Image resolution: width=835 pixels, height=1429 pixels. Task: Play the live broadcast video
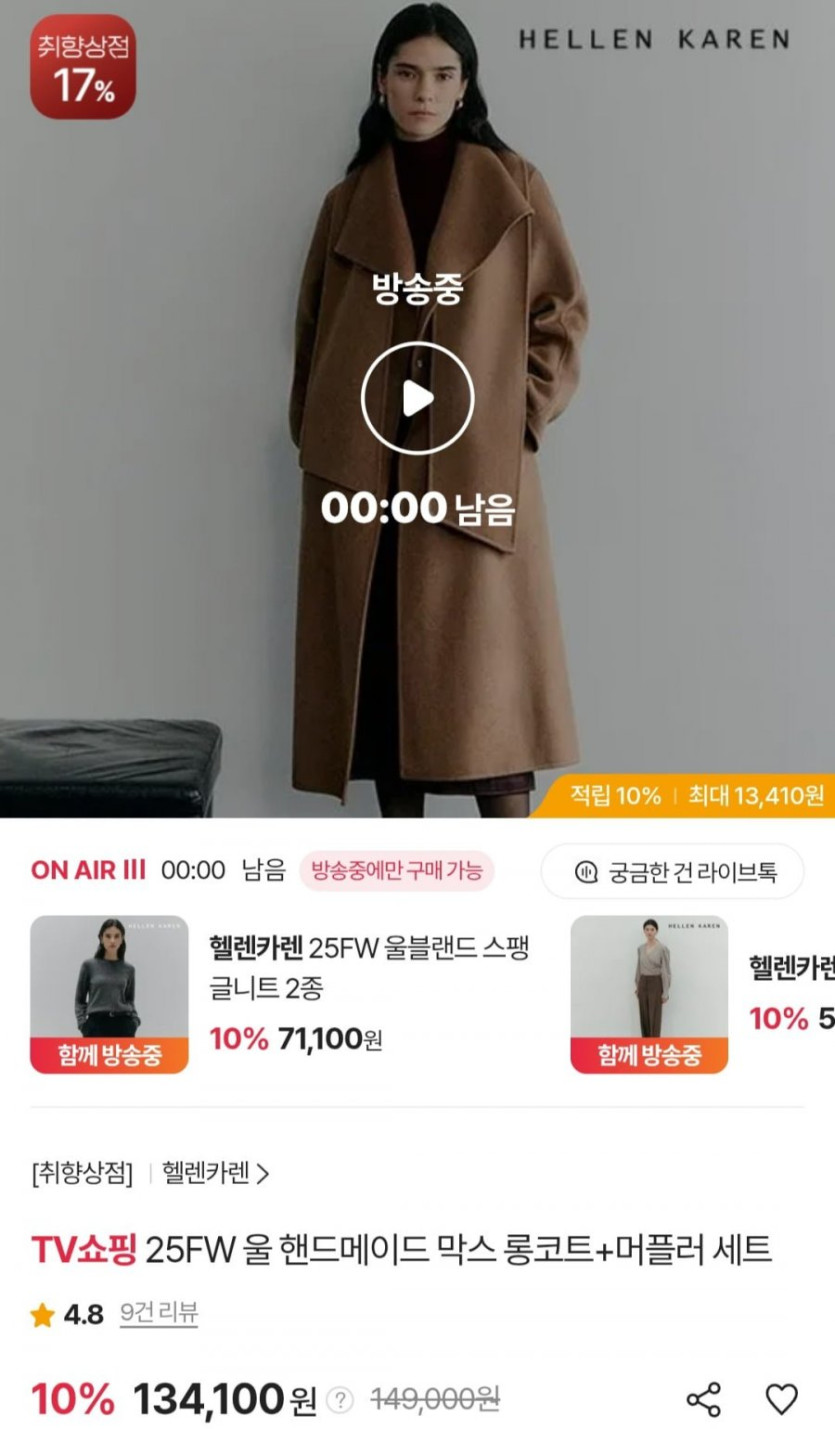coord(417,398)
